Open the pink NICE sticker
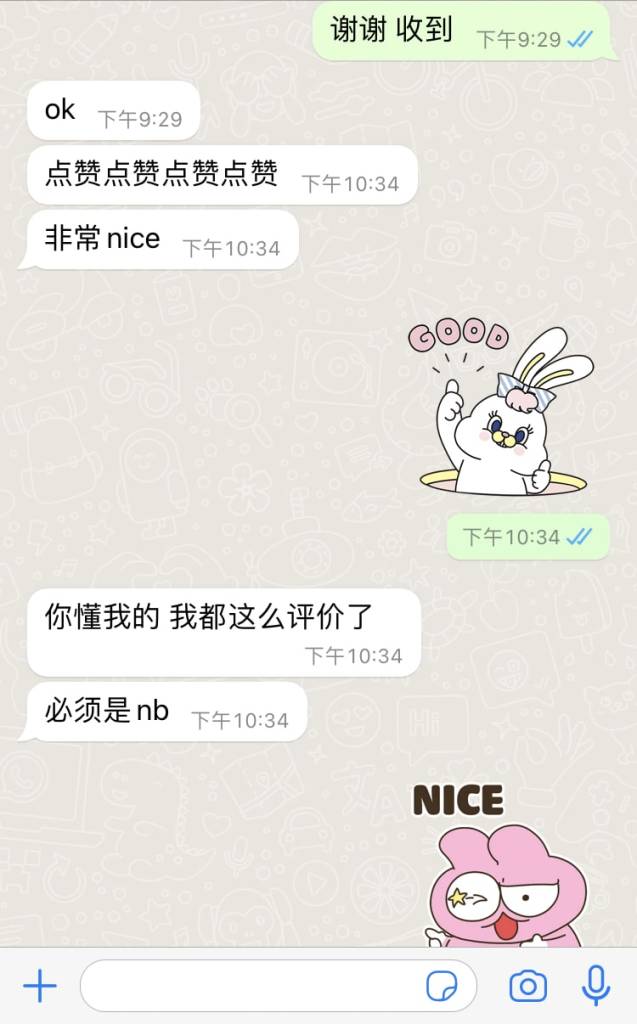The image size is (637, 1024). coord(495,870)
